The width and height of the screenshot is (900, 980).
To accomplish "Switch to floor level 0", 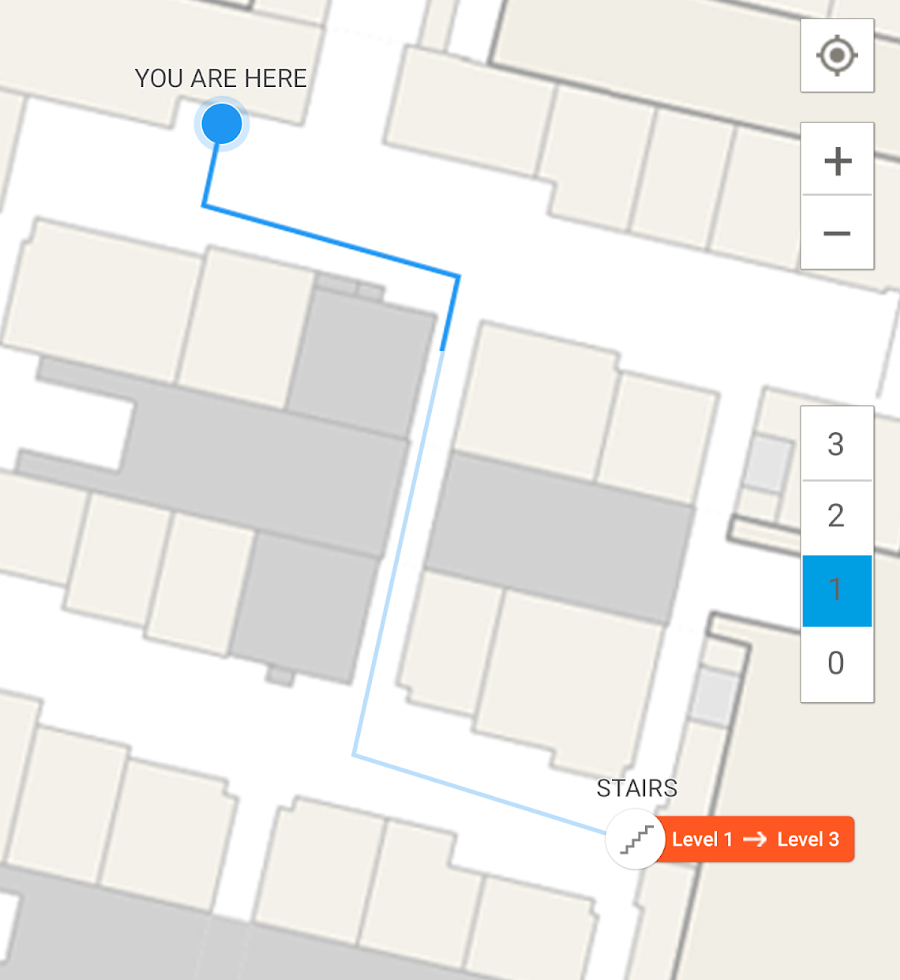I will [x=837, y=664].
